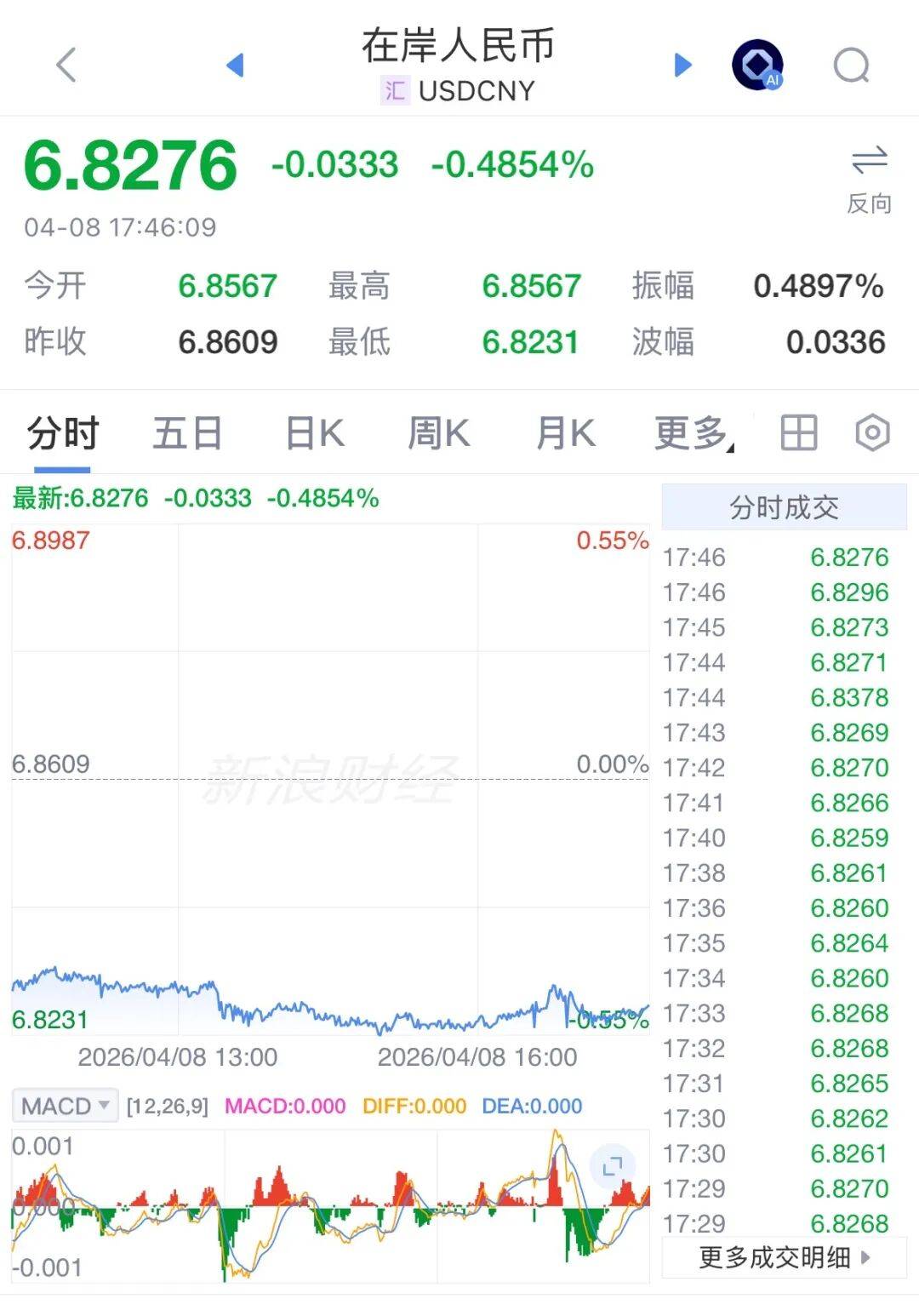The width and height of the screenshot is (919, 1316).
Task: View 更多成交明细
Action: click(784, 1257)
